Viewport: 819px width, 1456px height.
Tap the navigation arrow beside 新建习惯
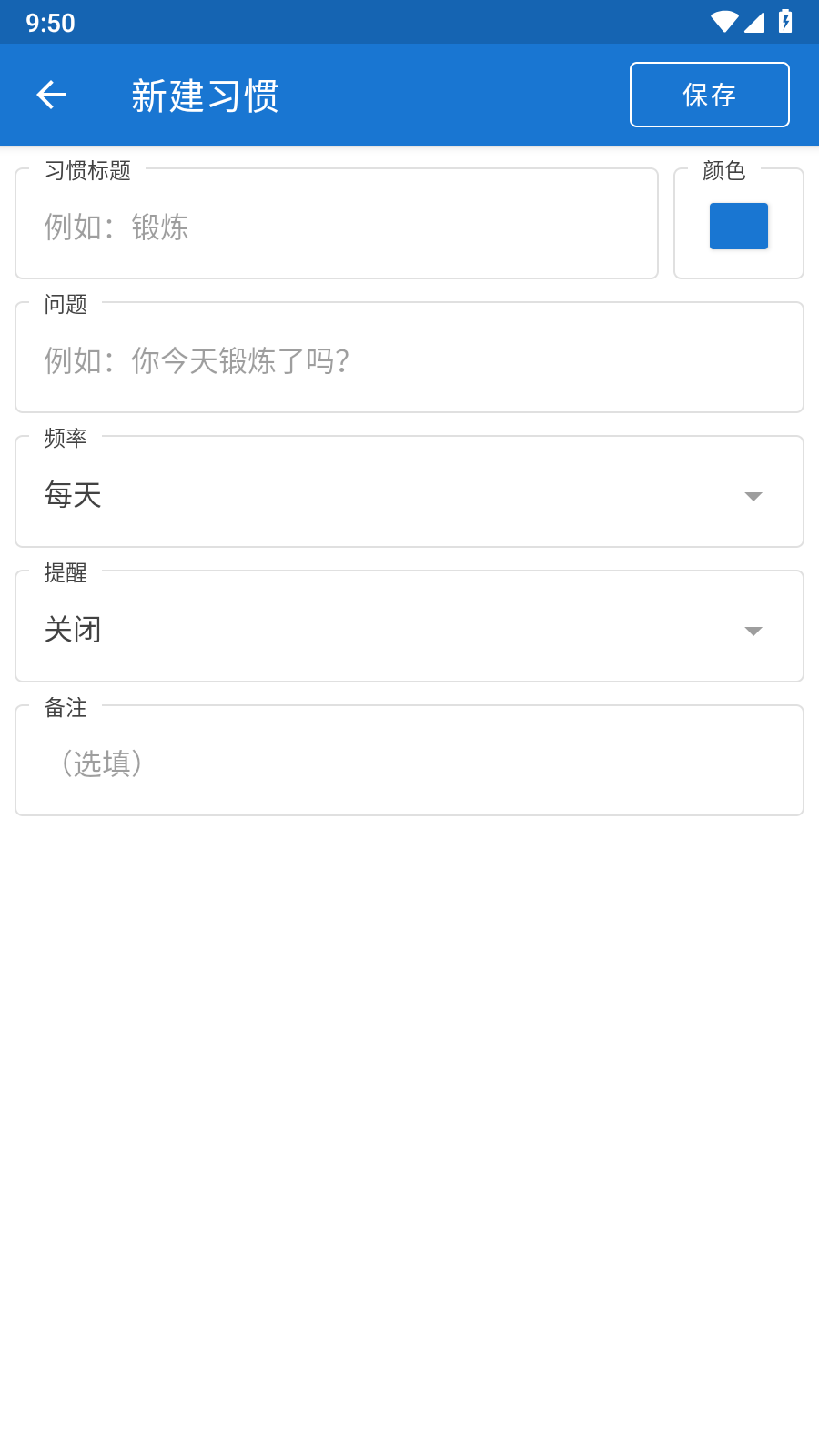tap(50, 95)
